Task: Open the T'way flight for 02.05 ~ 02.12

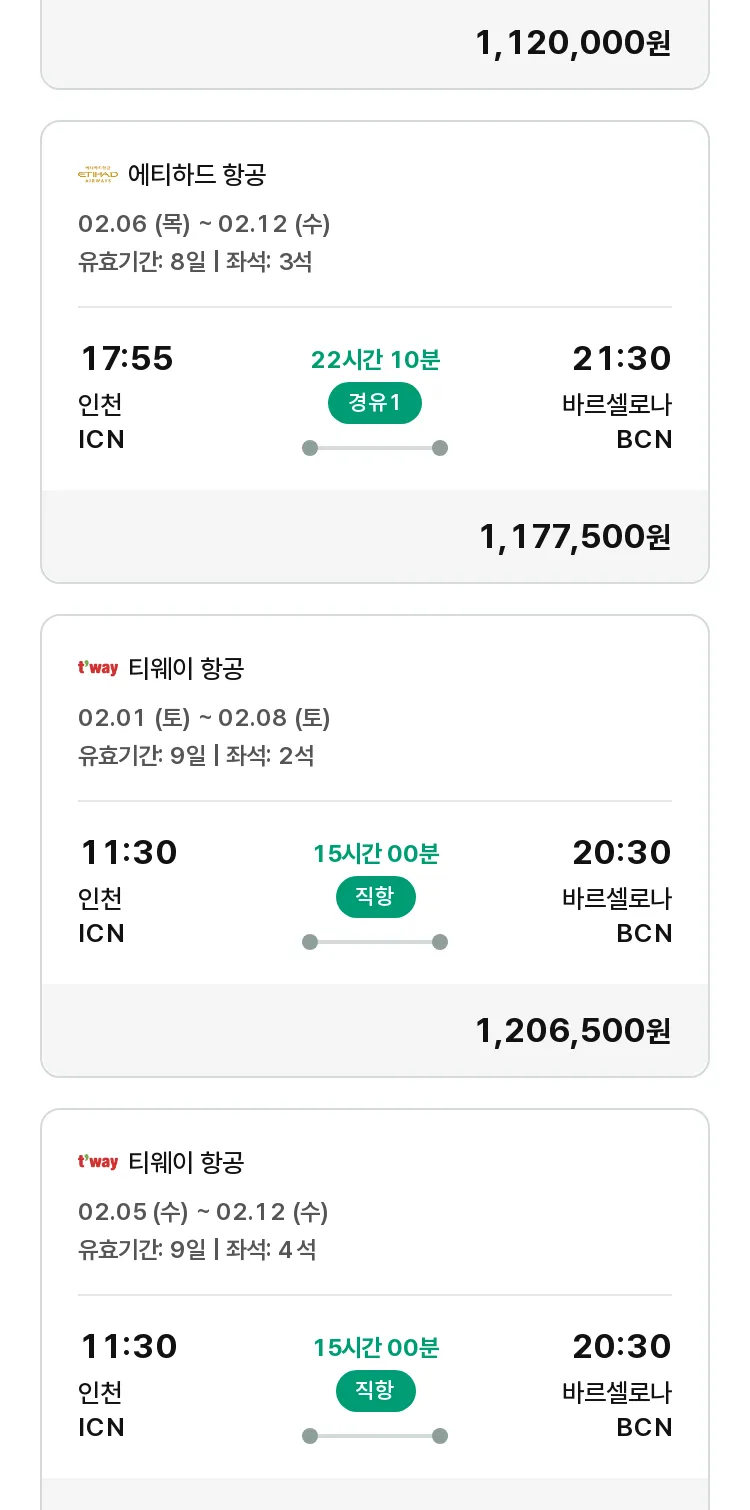Action: coord(375,1309)
